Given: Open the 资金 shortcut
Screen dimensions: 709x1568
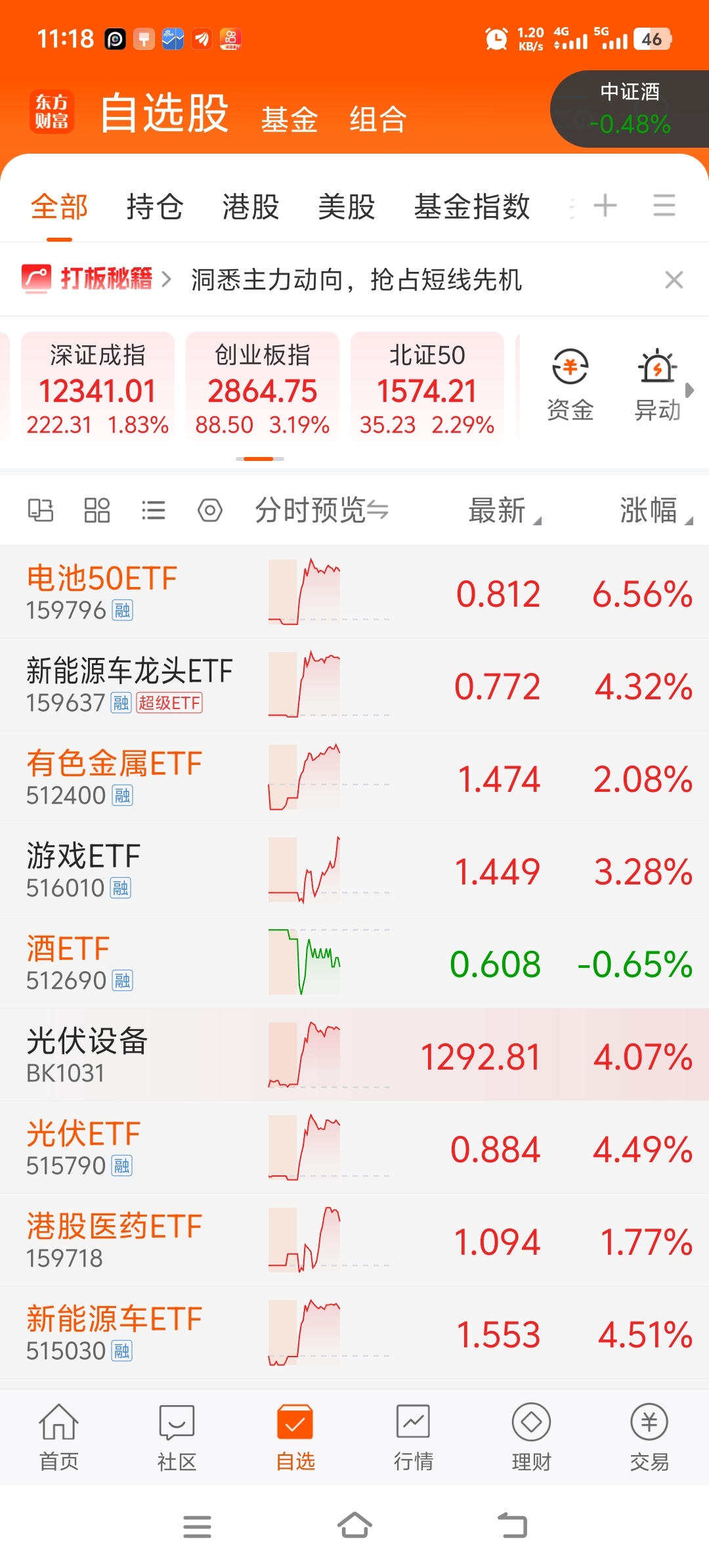Looking at the screenshot, I should (570, 385).
